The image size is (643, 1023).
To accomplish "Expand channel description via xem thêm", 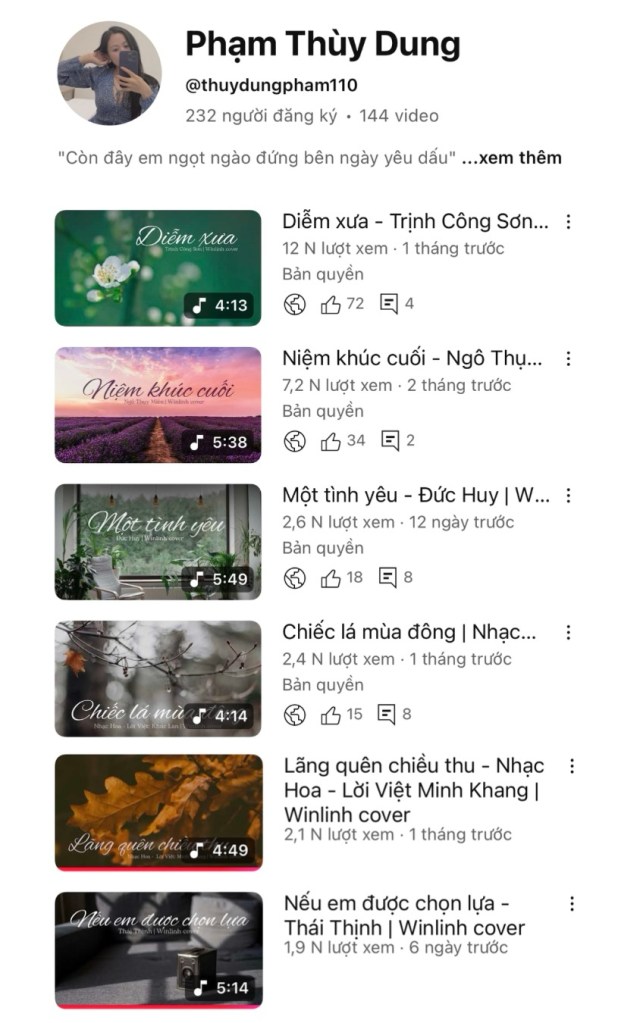I will pos(511,158).
